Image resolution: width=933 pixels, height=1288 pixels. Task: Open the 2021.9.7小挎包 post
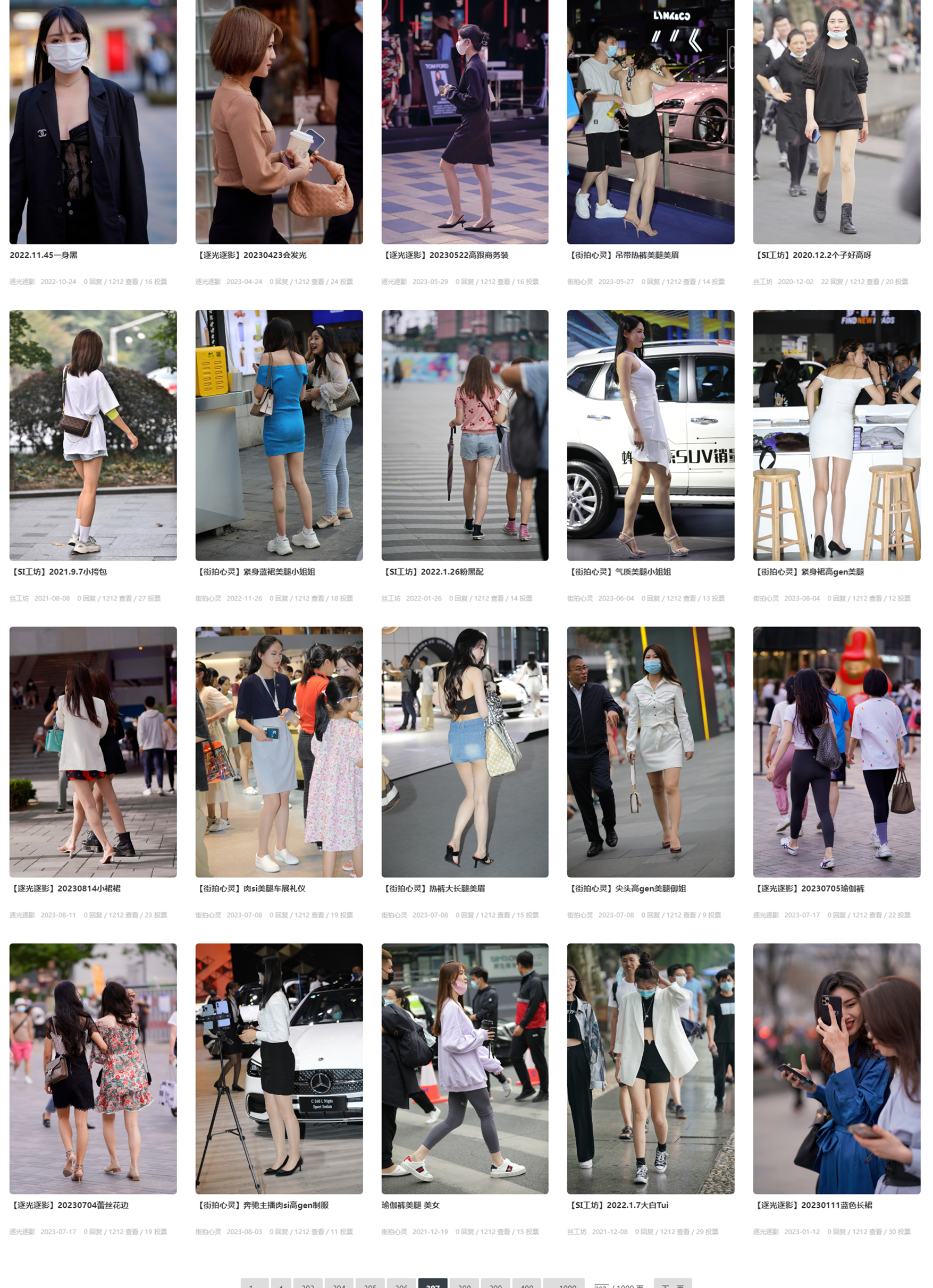click(x=58, y=571)
